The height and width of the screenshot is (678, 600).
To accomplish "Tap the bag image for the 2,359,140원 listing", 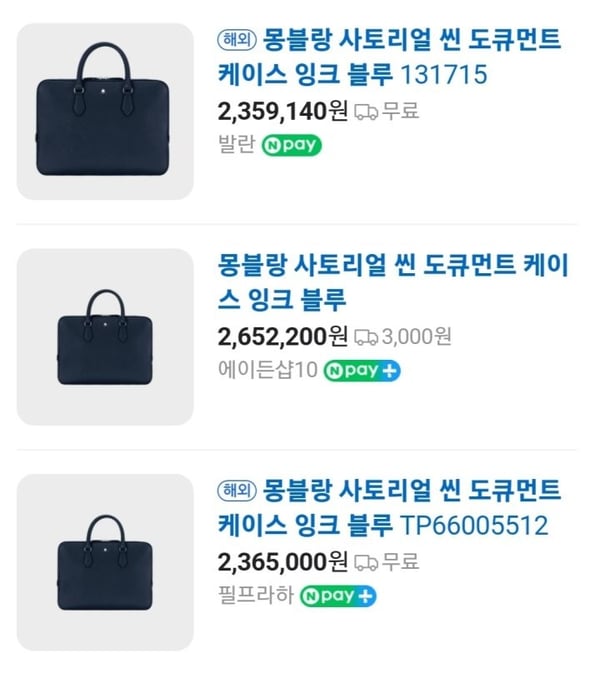I will 105,111.
